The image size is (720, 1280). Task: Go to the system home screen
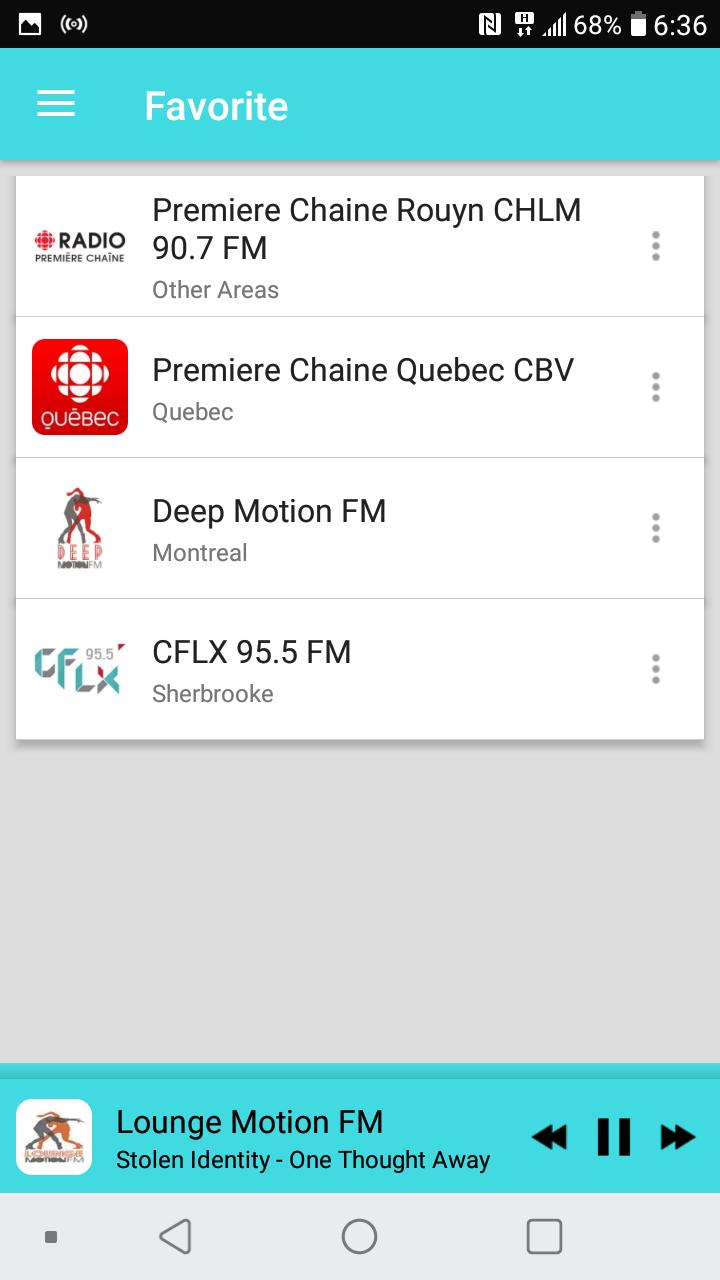click(359, 1237)
